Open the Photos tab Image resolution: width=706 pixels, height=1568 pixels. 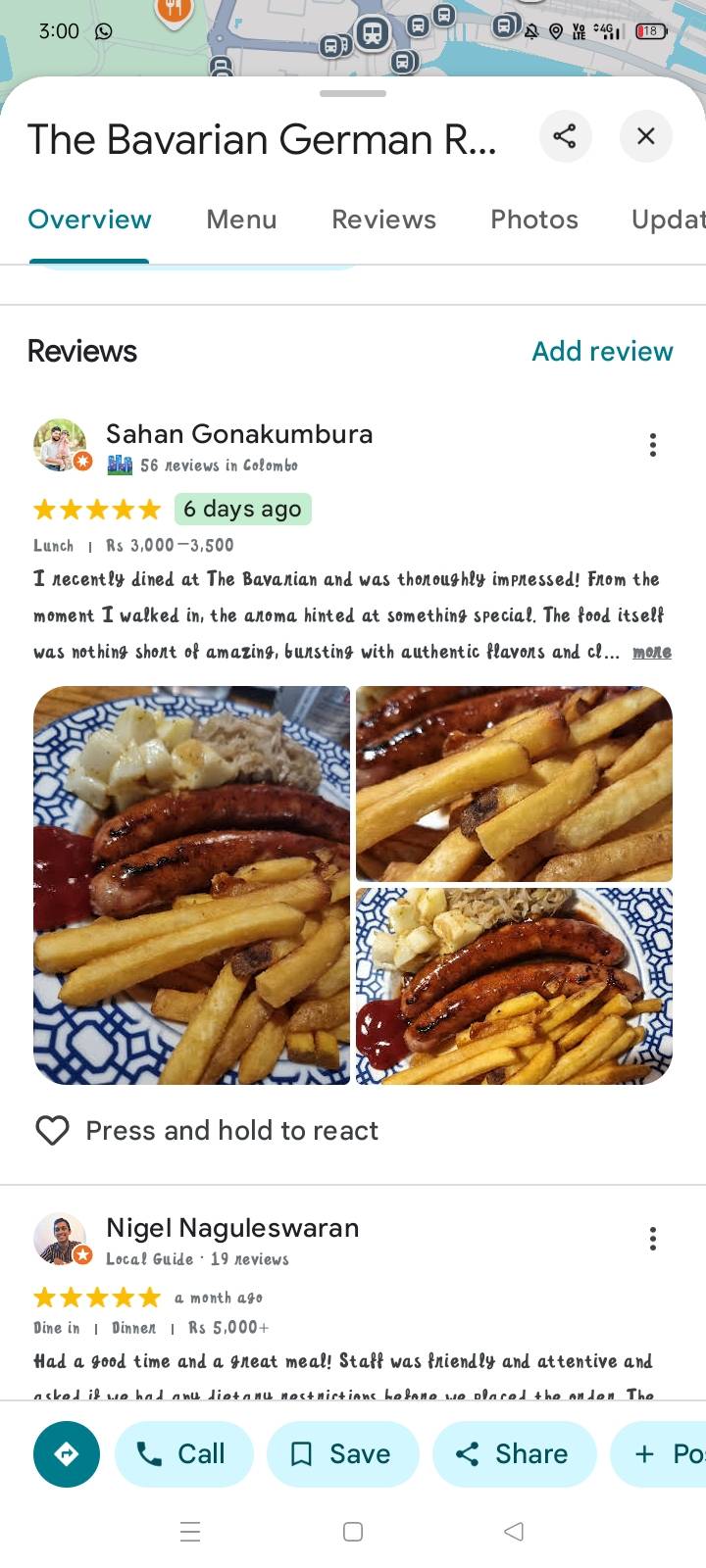[x=534, y=220]
